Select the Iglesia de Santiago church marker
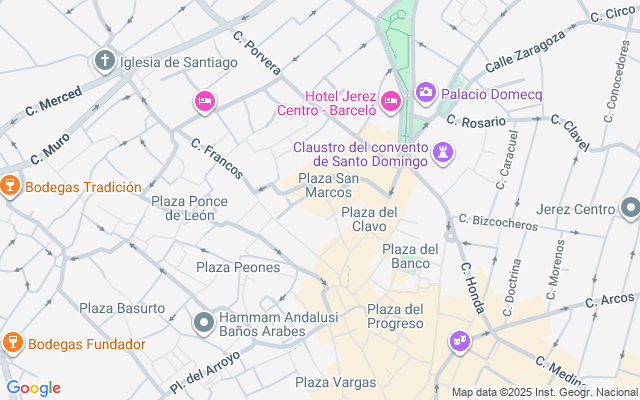The height and width of the screenshot is (400, 640). click(x=104, y=62)
